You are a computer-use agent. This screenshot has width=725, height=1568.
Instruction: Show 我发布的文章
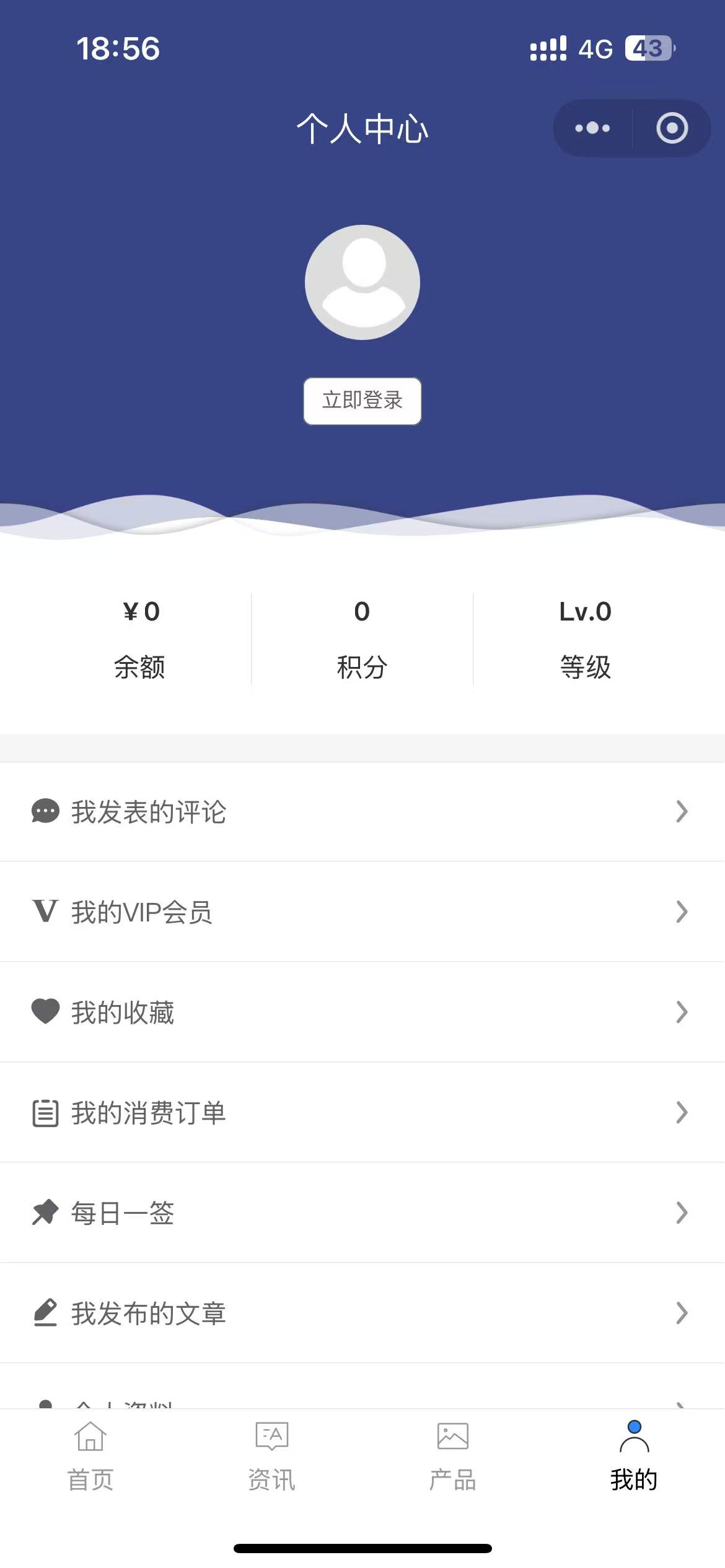click(362, 1313)
